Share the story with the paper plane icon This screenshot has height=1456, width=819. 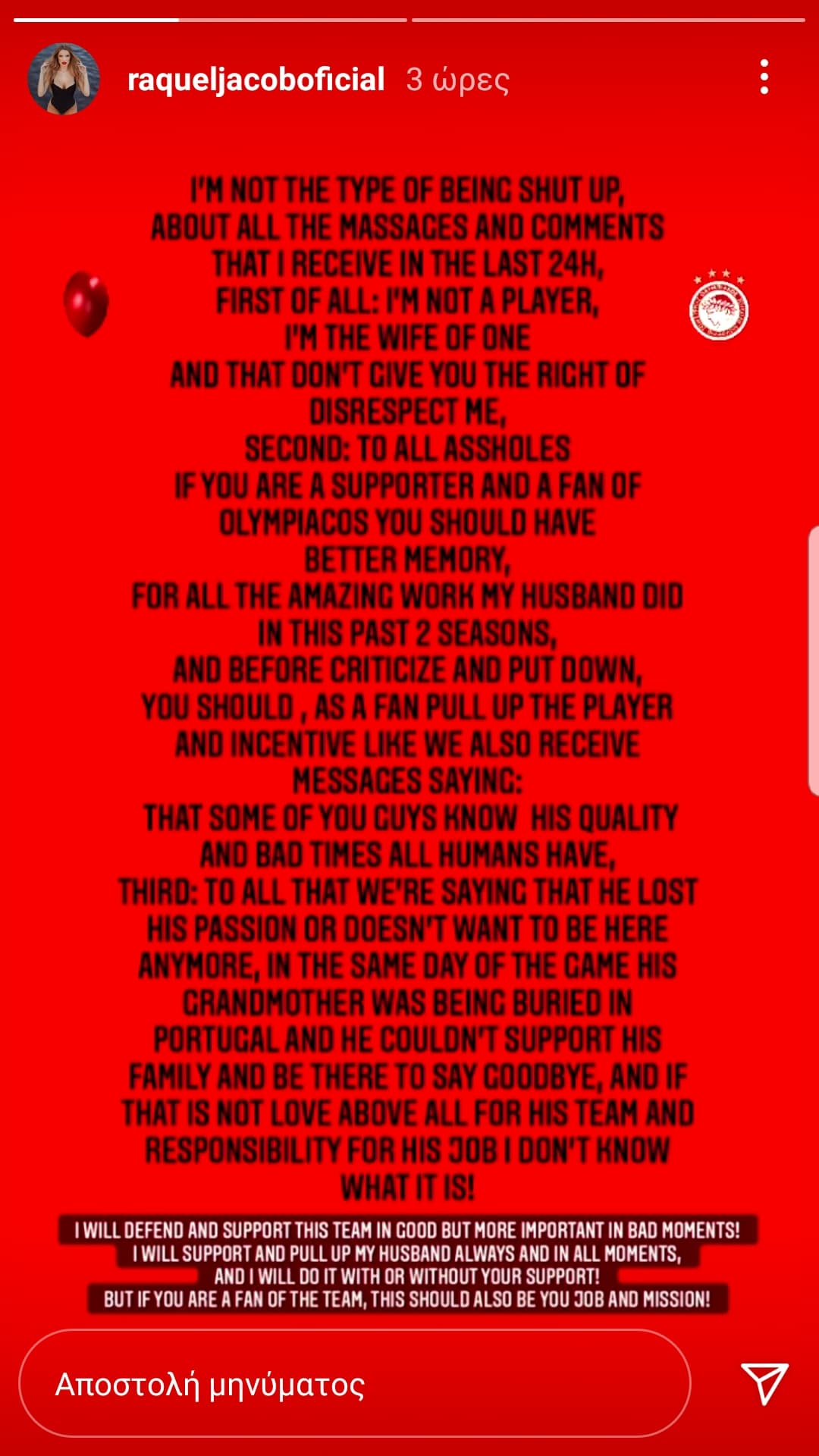tap(764, 1383)
